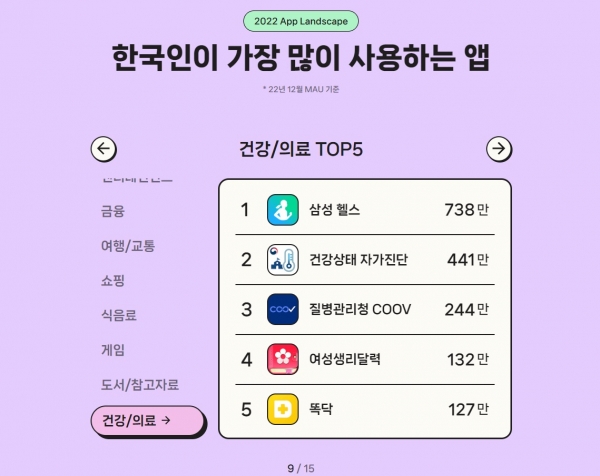Go to the next category with right arrow
This screenshot has height=476, width=600.
pos(499,150)
